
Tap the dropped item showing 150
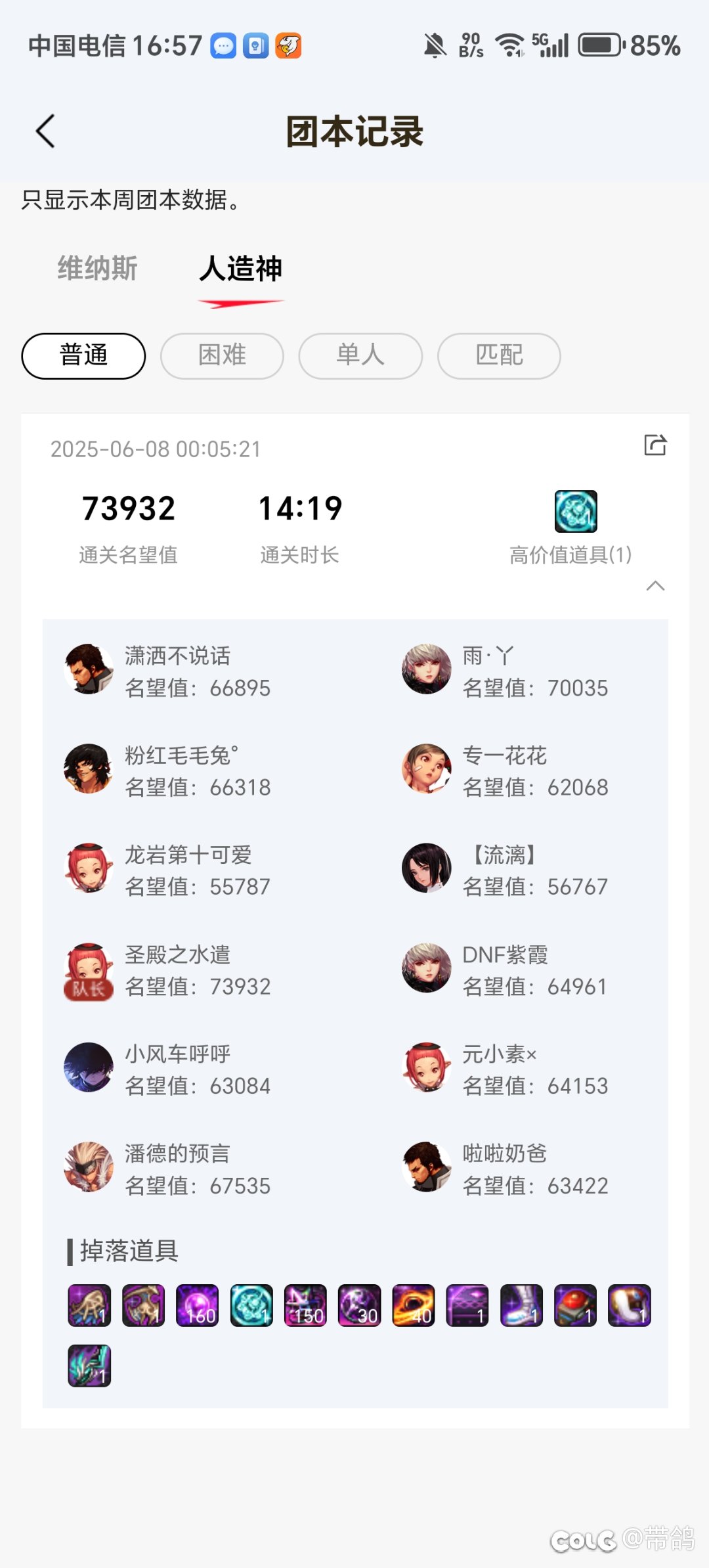305,1305
